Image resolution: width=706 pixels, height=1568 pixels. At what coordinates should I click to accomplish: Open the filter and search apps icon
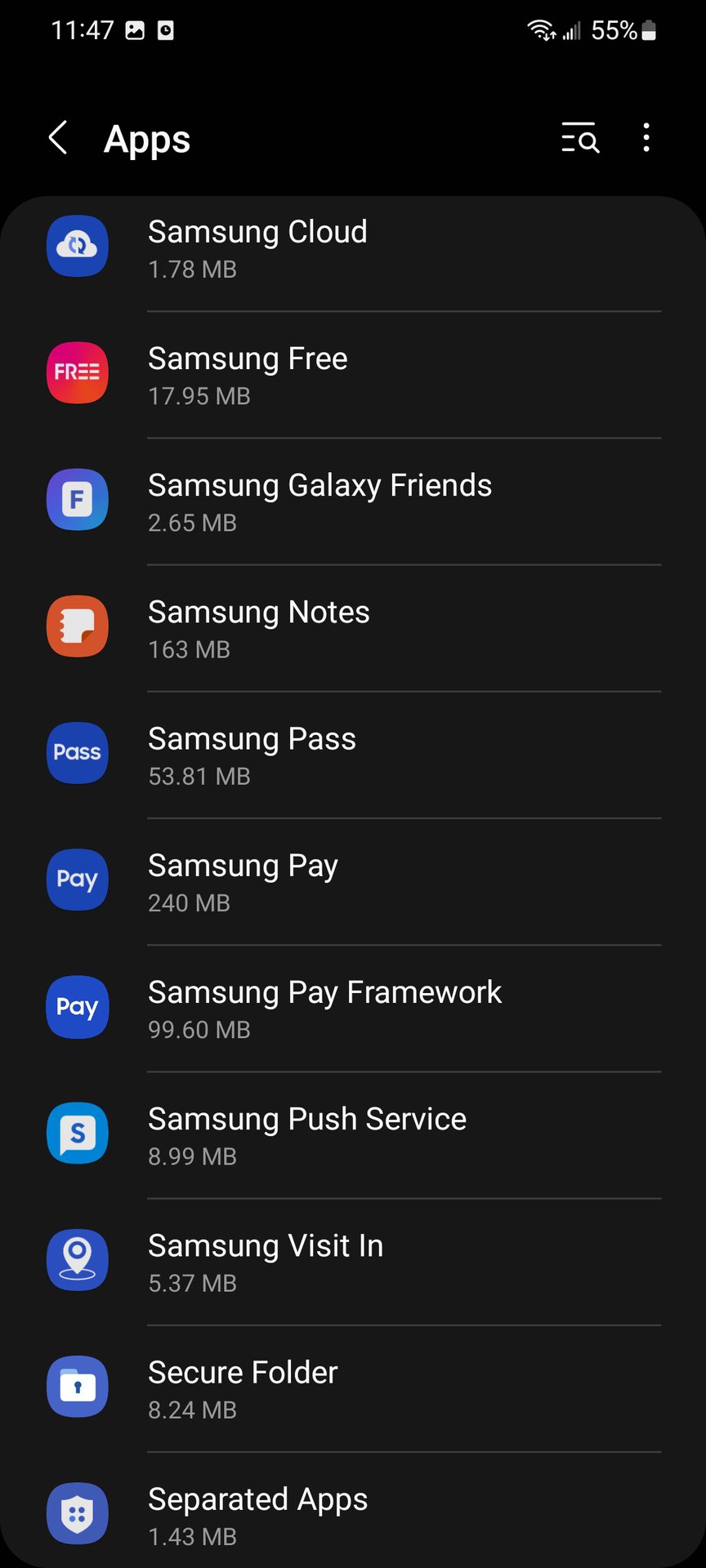580,138
